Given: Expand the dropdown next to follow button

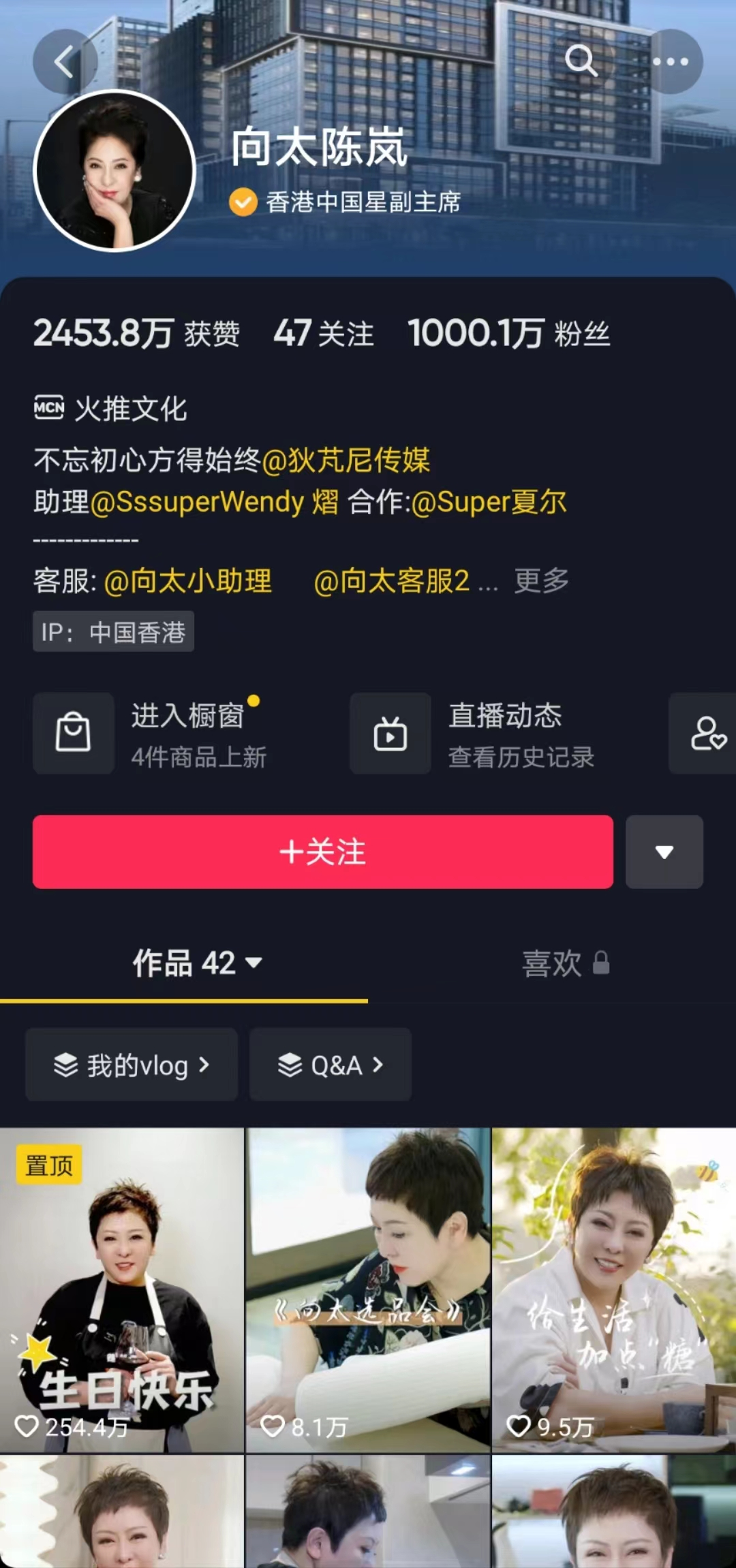Looking at the screenshot, I should tap(664, 852).
